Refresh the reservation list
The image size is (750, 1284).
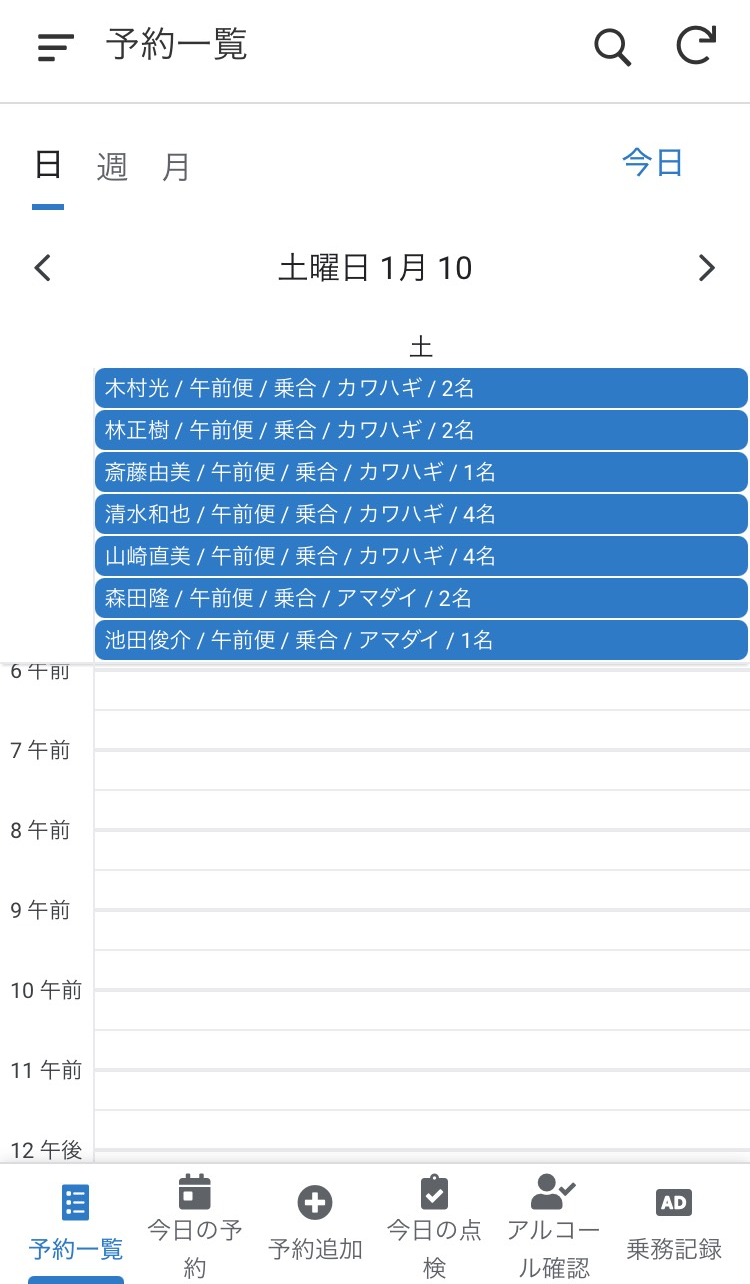pyautogui.click(x=696, y=46)
